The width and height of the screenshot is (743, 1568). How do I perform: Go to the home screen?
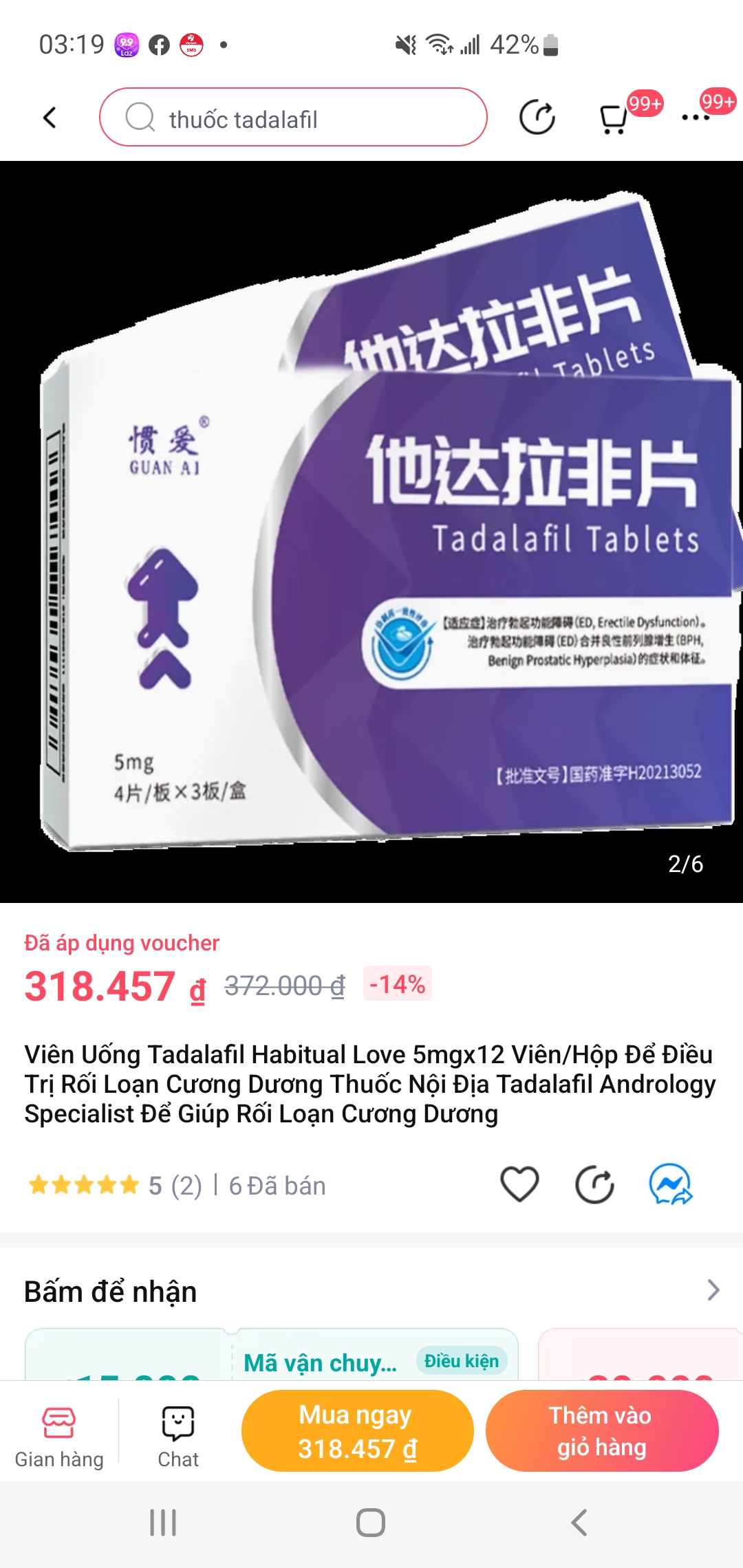pos(371,1523)
